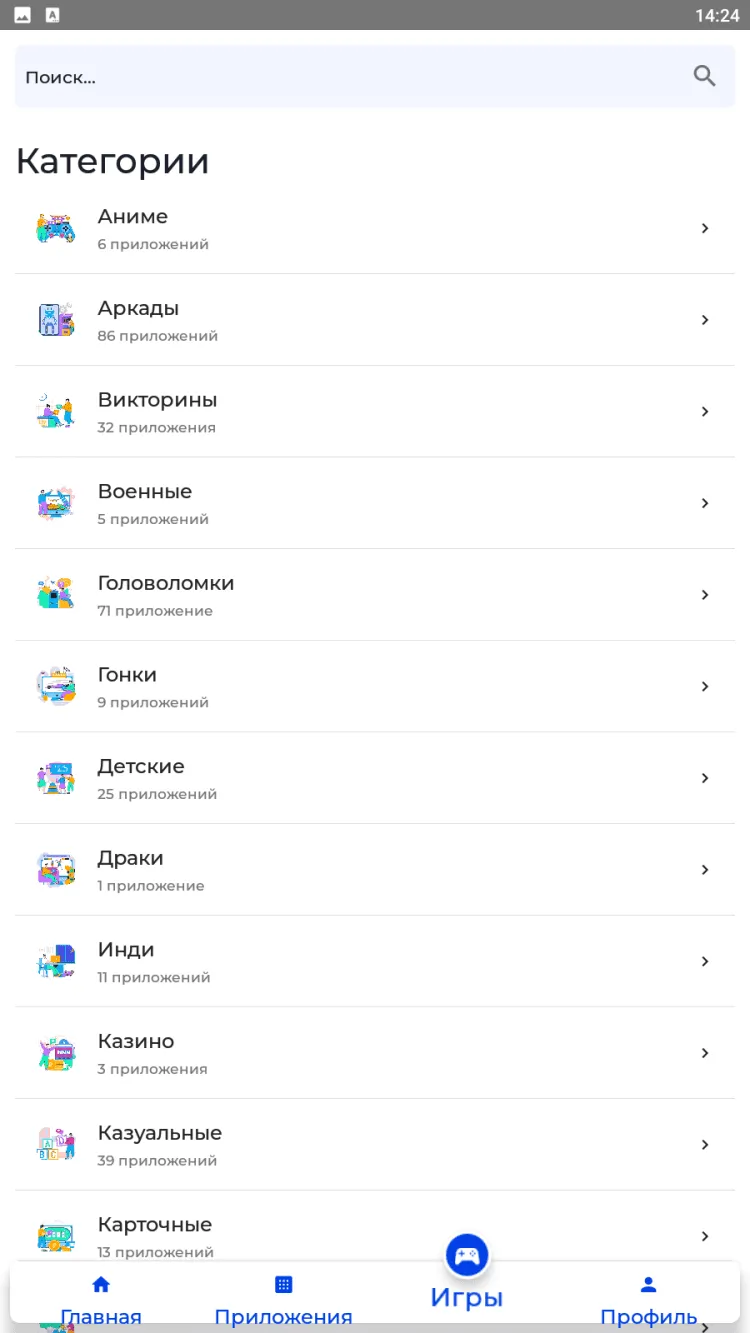Tap the magnifier search icon
750x1333 pixels.
pyautogui.click(x=704, y=76)
